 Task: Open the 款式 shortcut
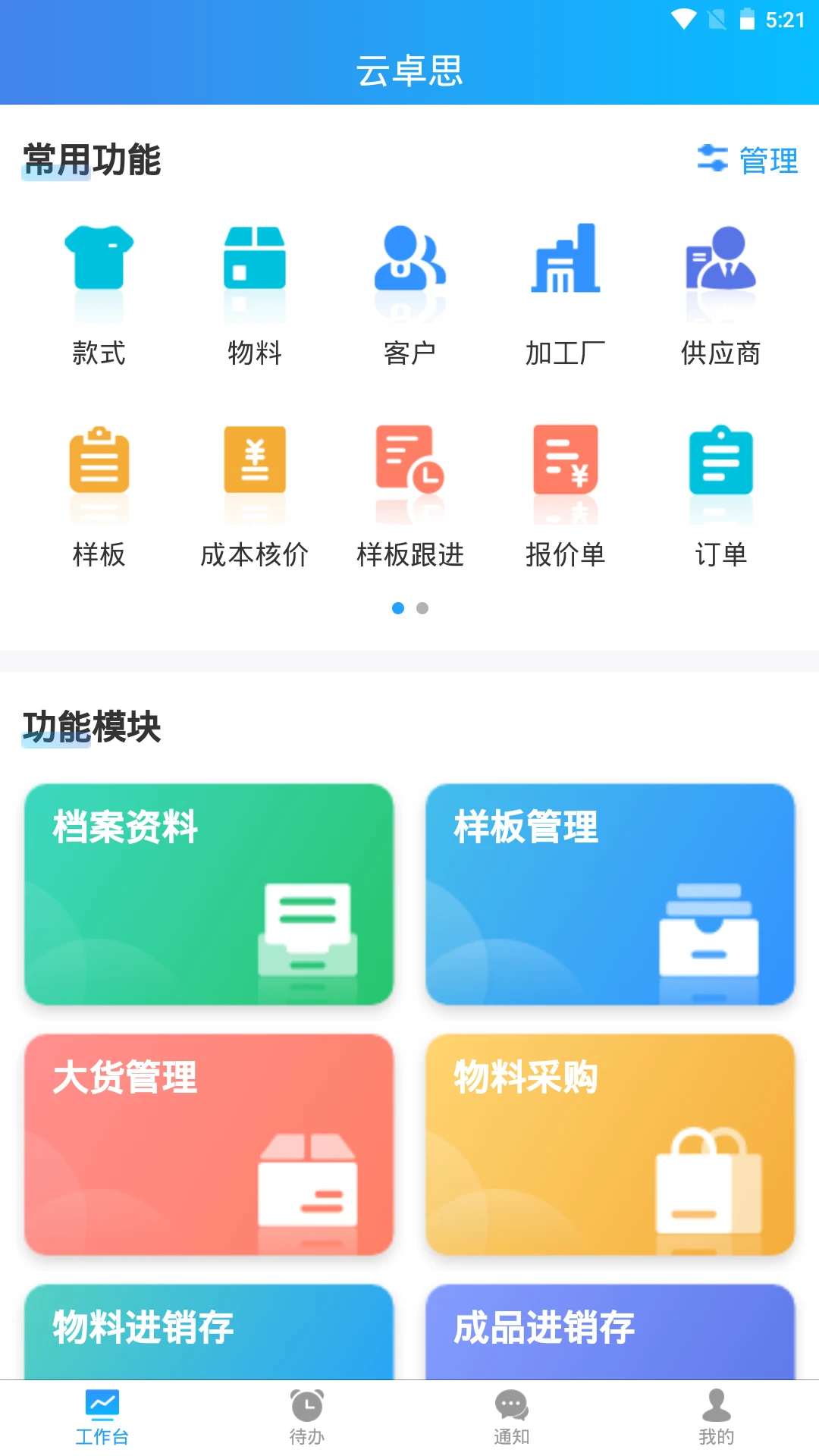pos(99,292)
